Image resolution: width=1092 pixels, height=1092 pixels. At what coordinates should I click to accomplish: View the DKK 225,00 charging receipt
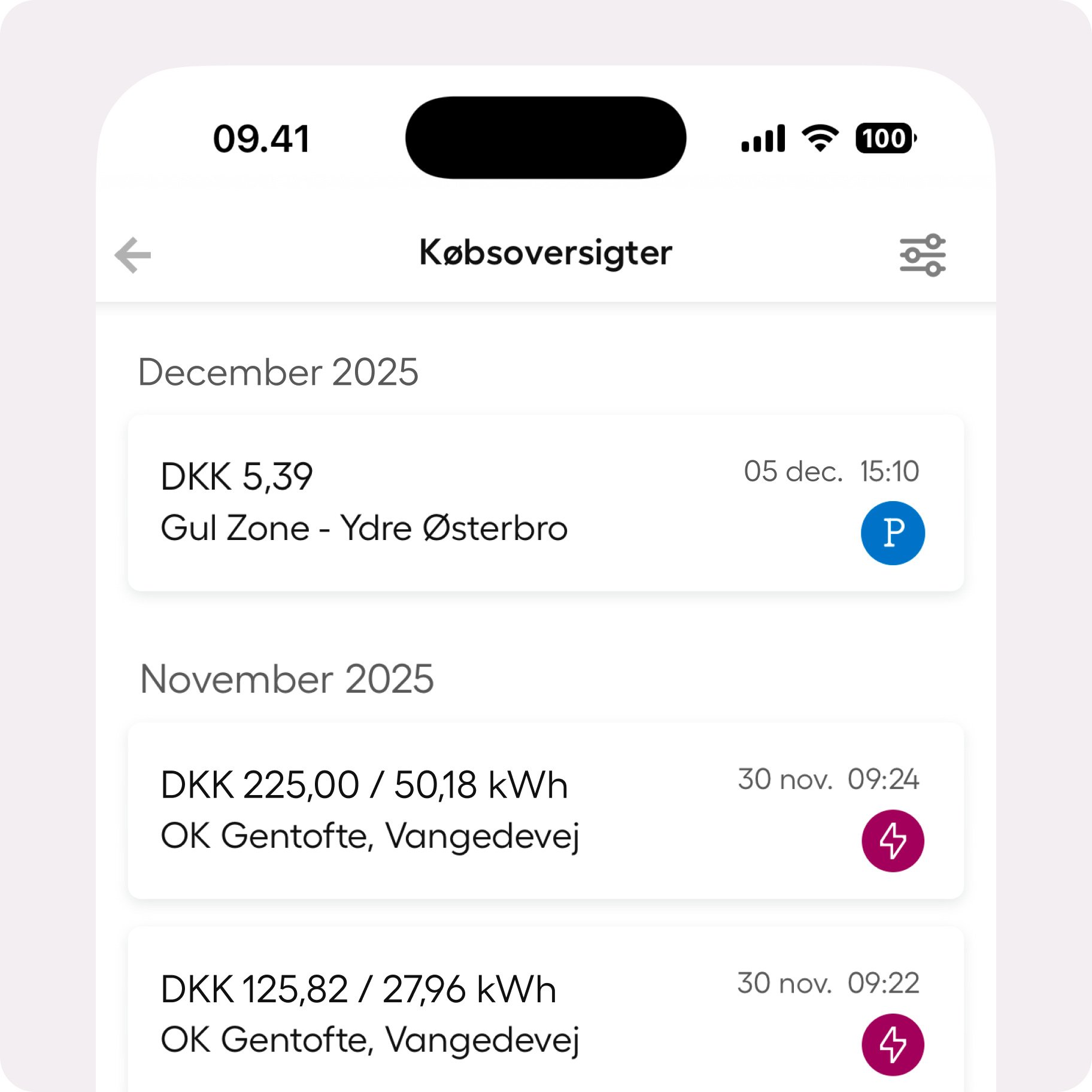545,811
